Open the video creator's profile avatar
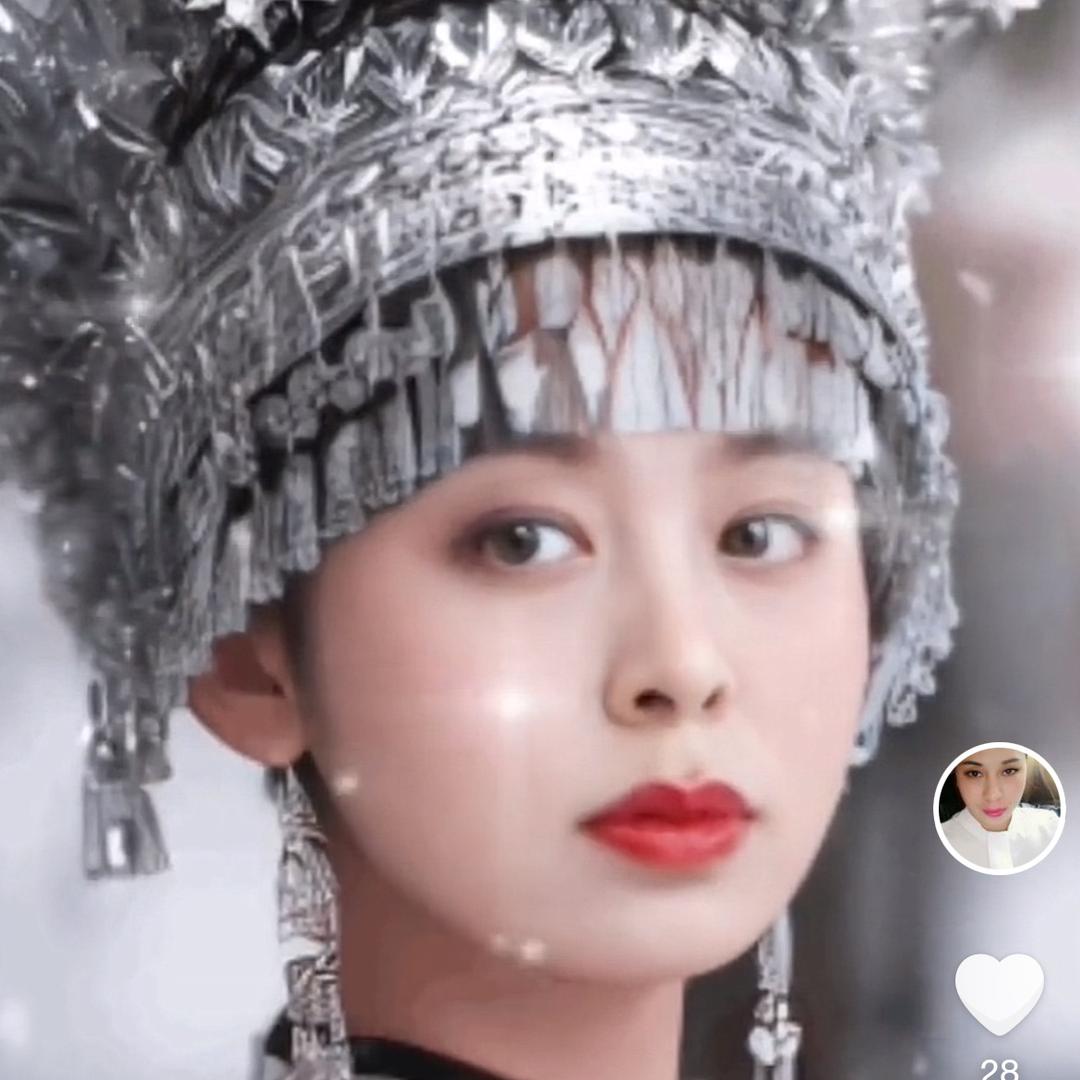 999,808
